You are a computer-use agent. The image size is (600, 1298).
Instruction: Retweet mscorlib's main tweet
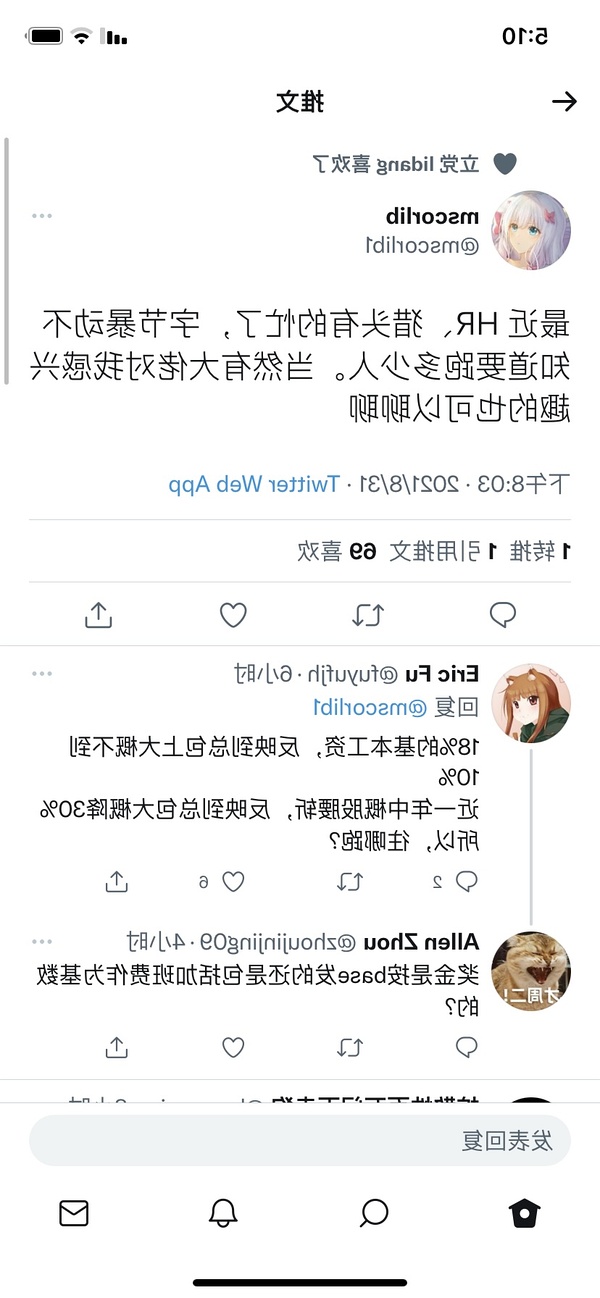[368, 615]
